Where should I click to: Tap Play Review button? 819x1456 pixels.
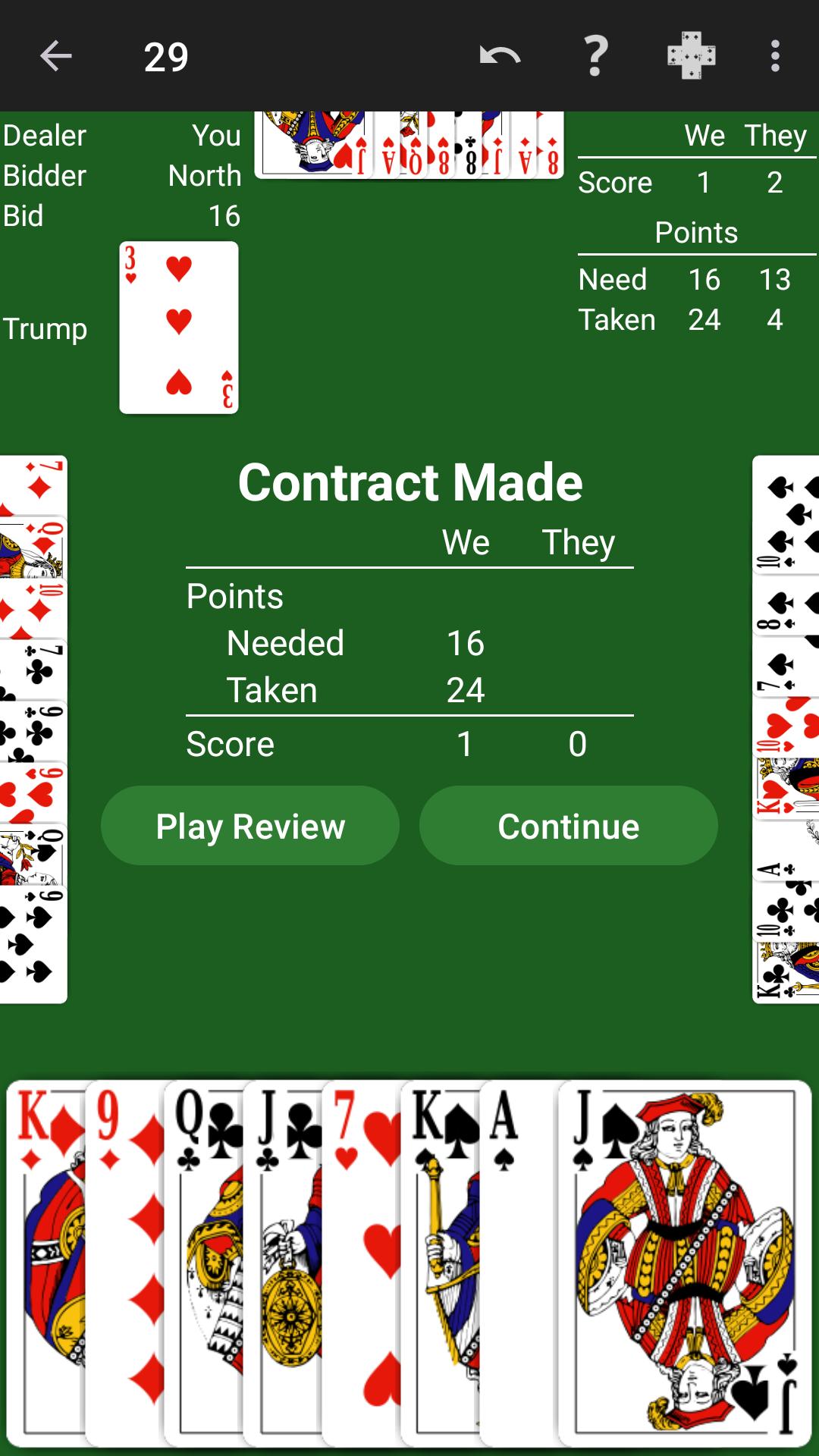click(x=250, y=826)
